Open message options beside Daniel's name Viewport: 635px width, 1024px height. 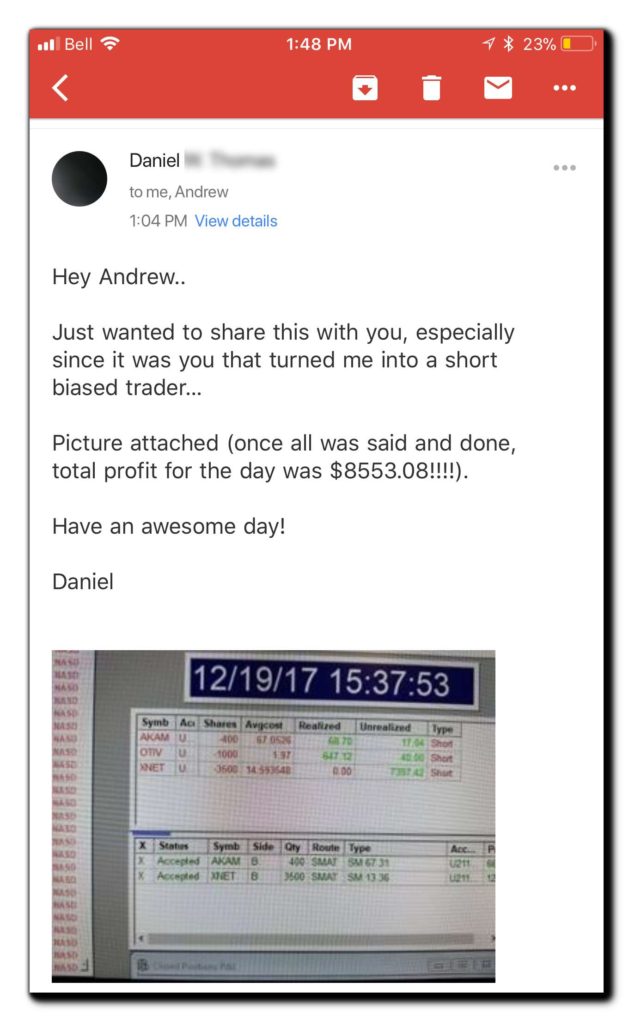pos(564,168)
